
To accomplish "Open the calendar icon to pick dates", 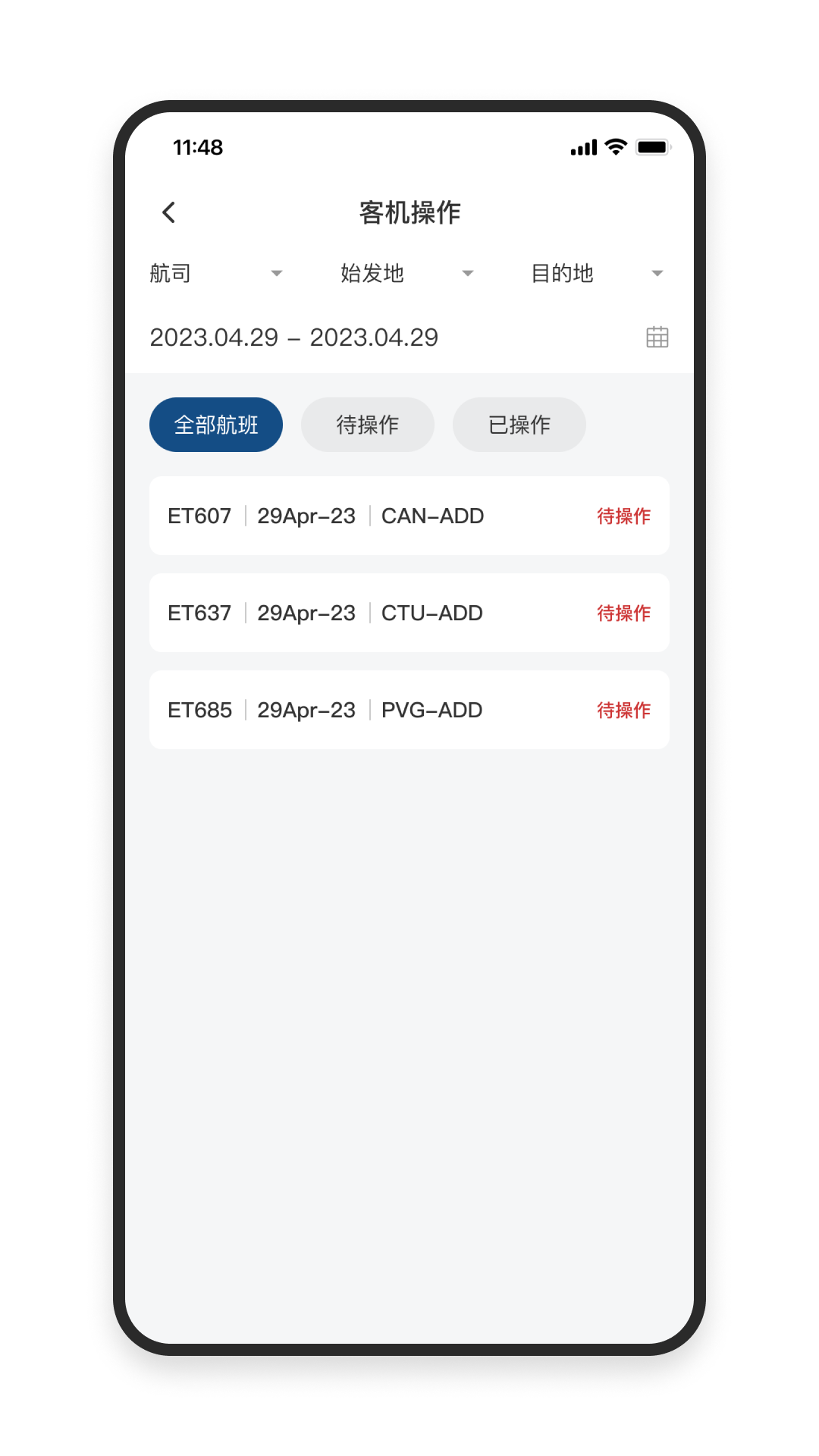I will tap(657, 337).
